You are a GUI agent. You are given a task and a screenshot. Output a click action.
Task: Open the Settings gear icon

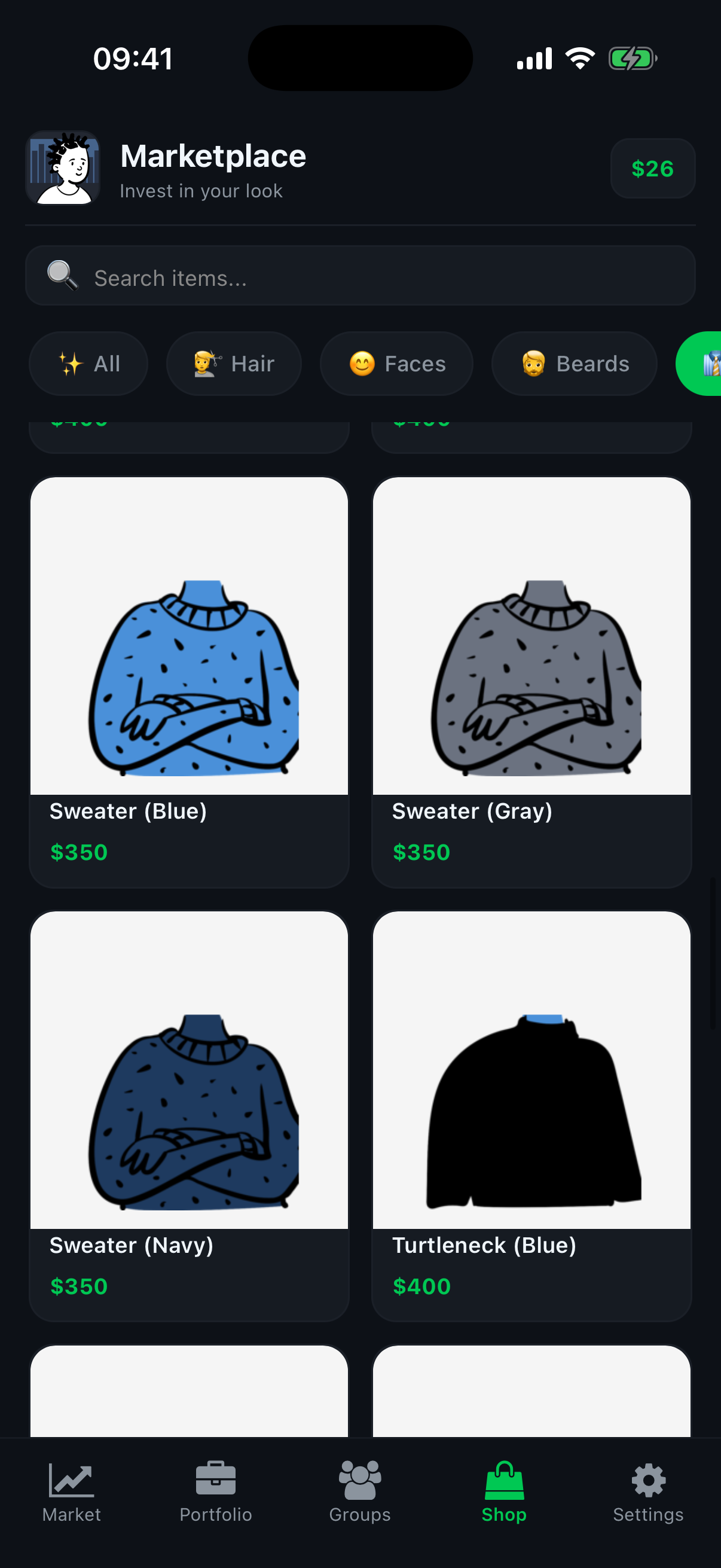click(x=648, y=1480)
